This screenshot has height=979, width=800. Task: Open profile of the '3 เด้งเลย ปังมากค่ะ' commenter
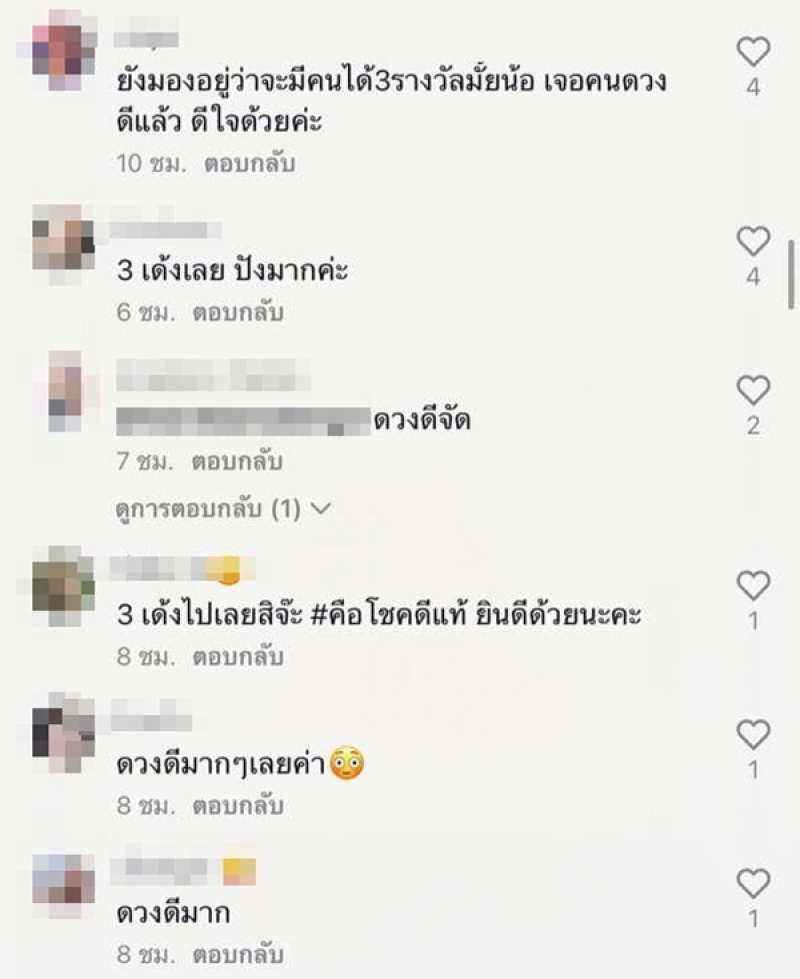pos(62,238)
